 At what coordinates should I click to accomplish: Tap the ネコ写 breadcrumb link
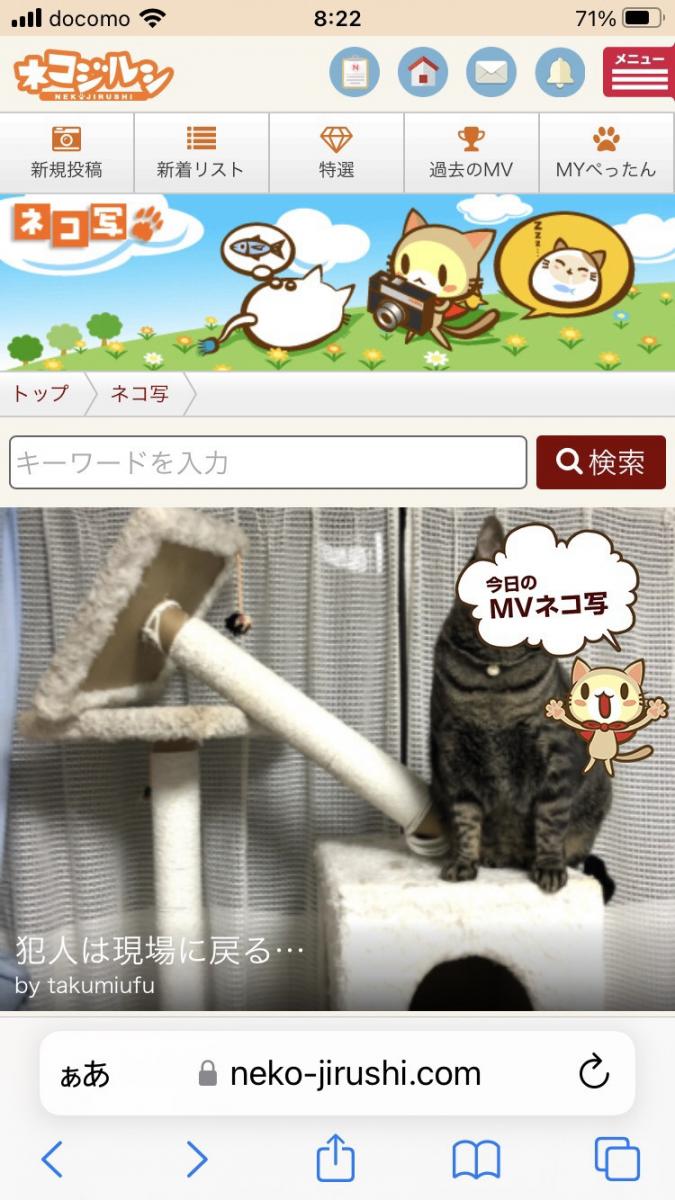pos(139,393)
